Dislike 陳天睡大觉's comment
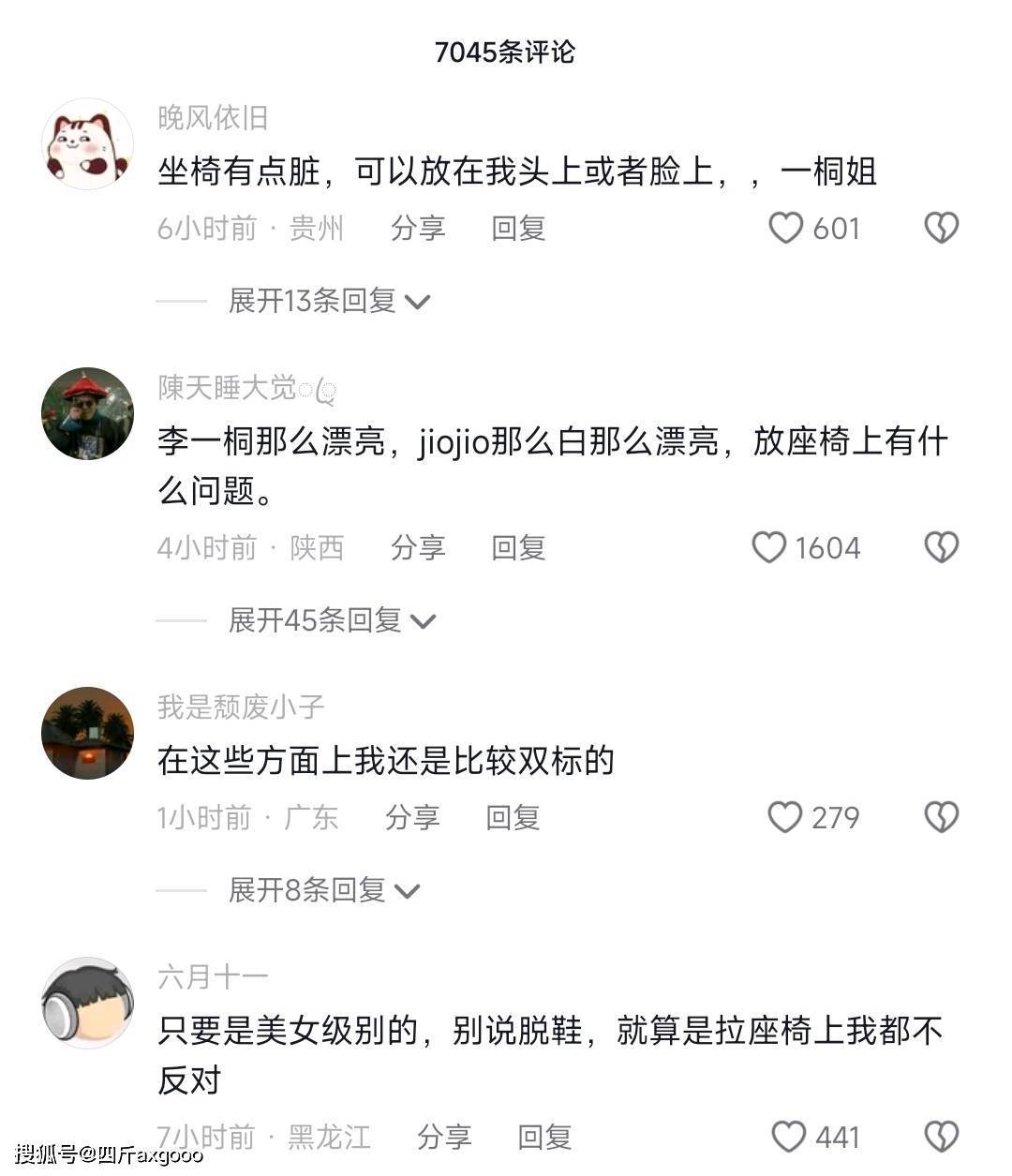Image resolution: width=1012 pixels, height=1176 pixels. [941, 547]
